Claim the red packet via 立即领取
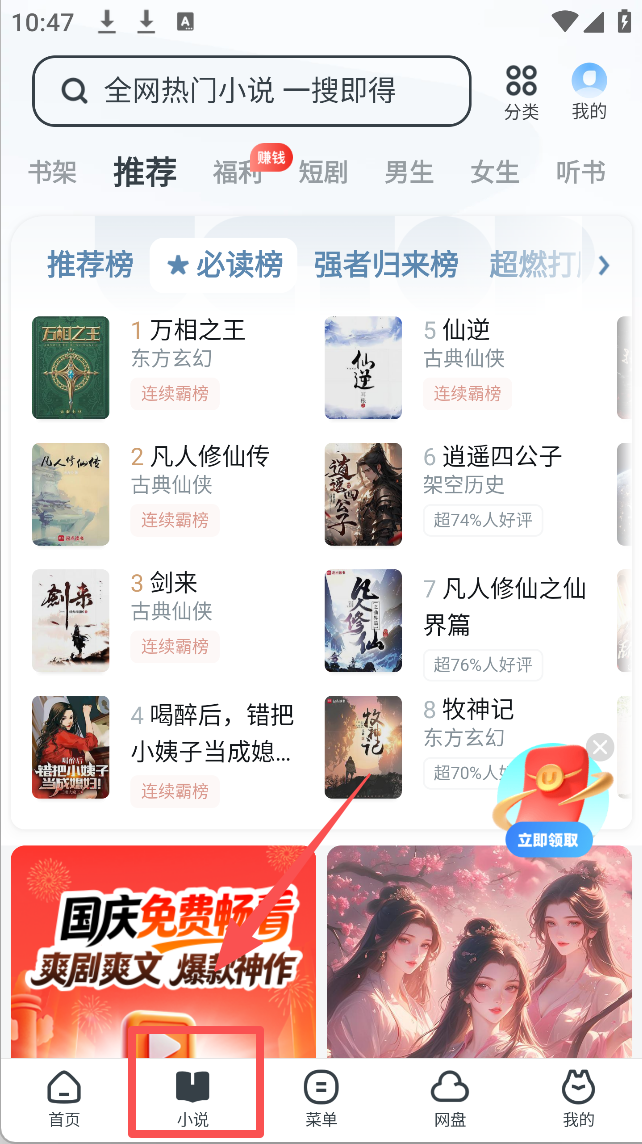Viewport: 642px width, 1144px height. click(x=549, y=840)
